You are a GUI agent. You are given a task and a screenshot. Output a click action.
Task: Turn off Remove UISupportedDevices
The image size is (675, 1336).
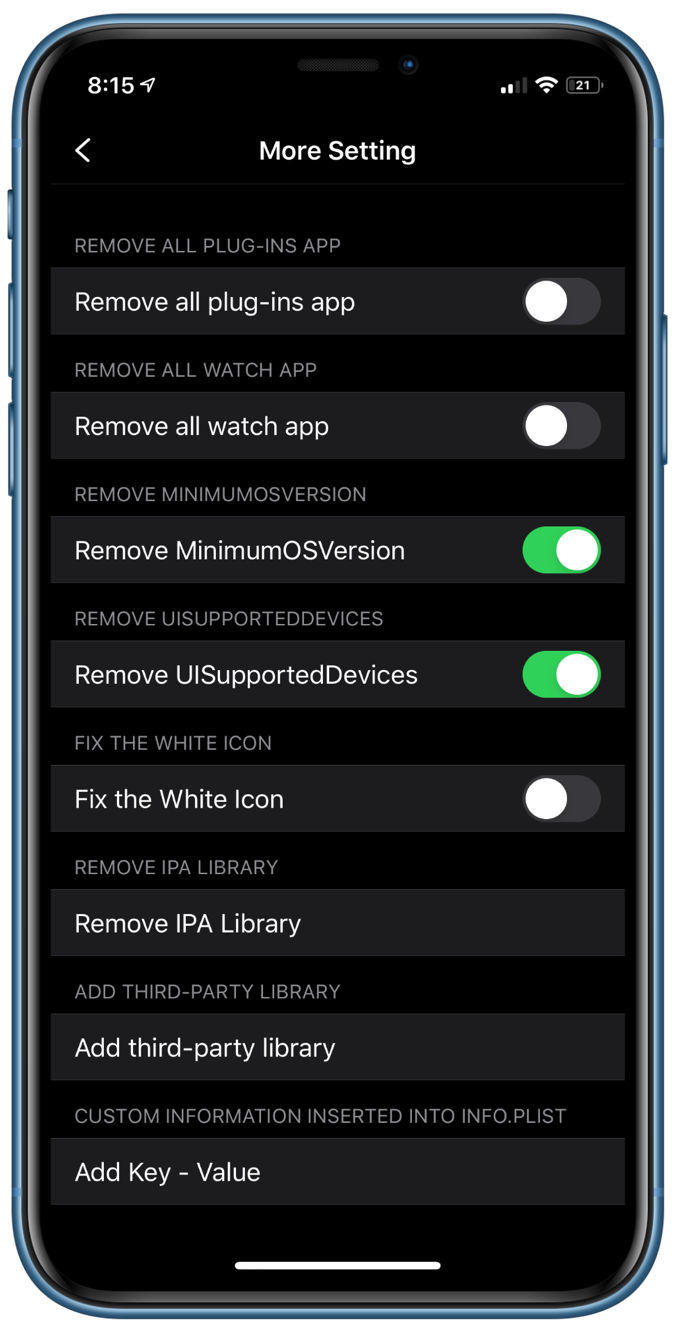561,675
